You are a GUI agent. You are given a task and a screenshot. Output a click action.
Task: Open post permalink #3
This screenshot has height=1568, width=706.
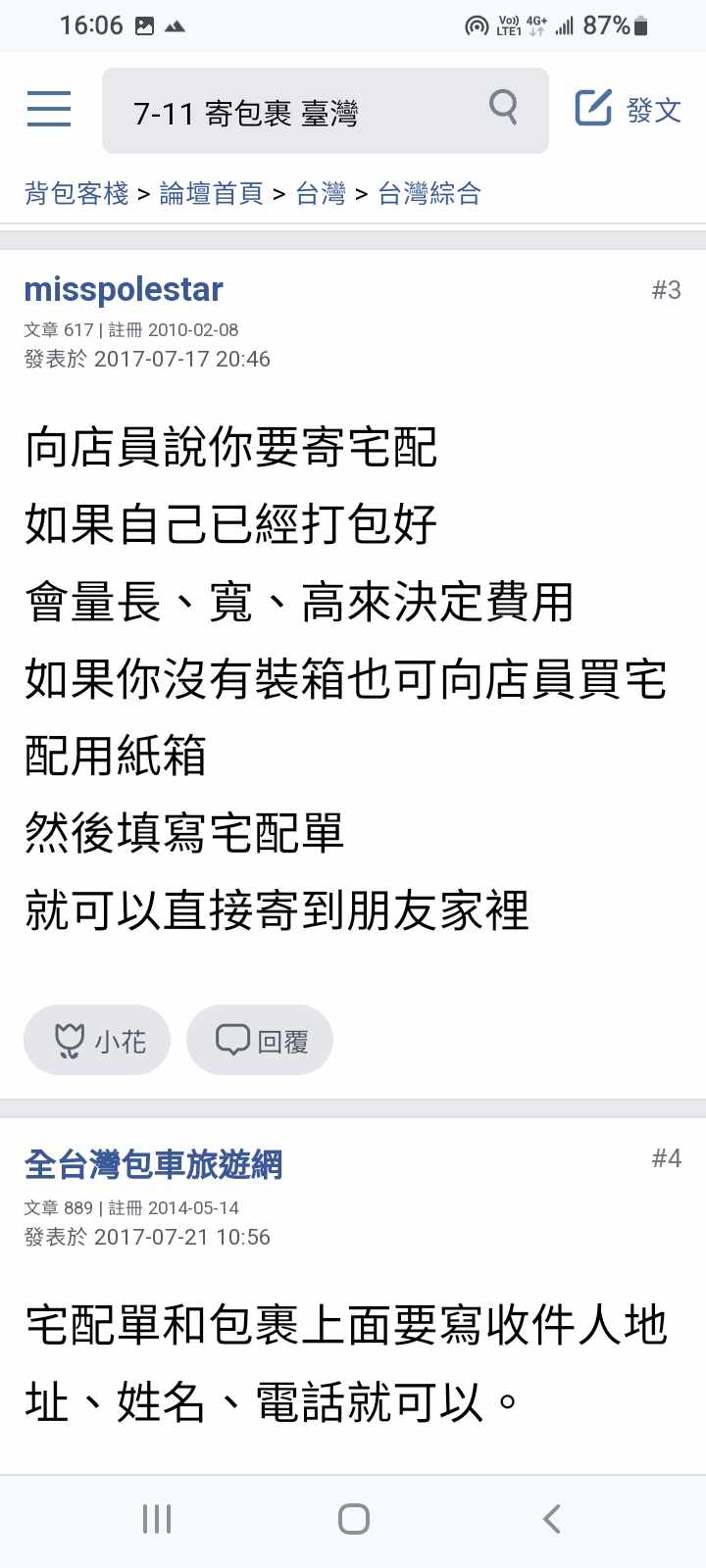coord(666,290)
